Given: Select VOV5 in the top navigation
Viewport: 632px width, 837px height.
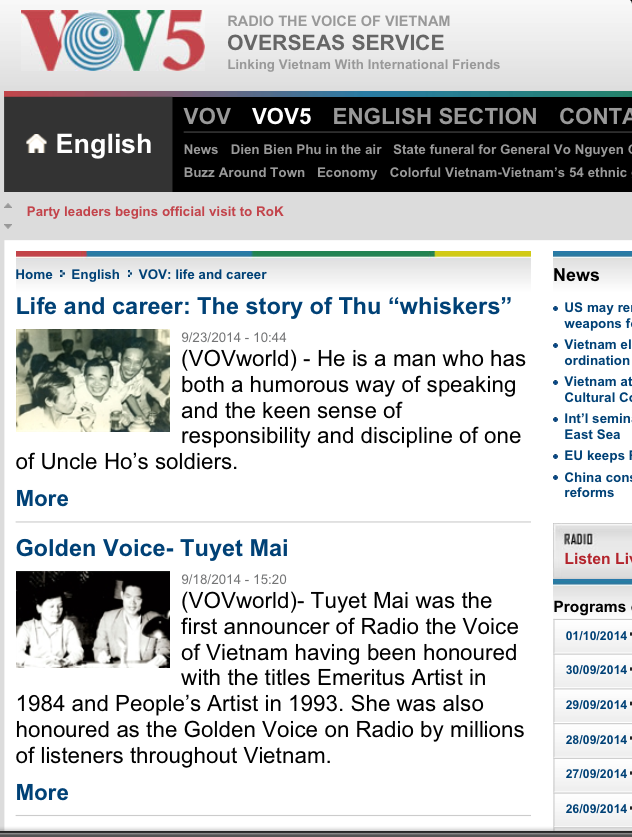Looking at the screenshot, I should pos(281,116).
